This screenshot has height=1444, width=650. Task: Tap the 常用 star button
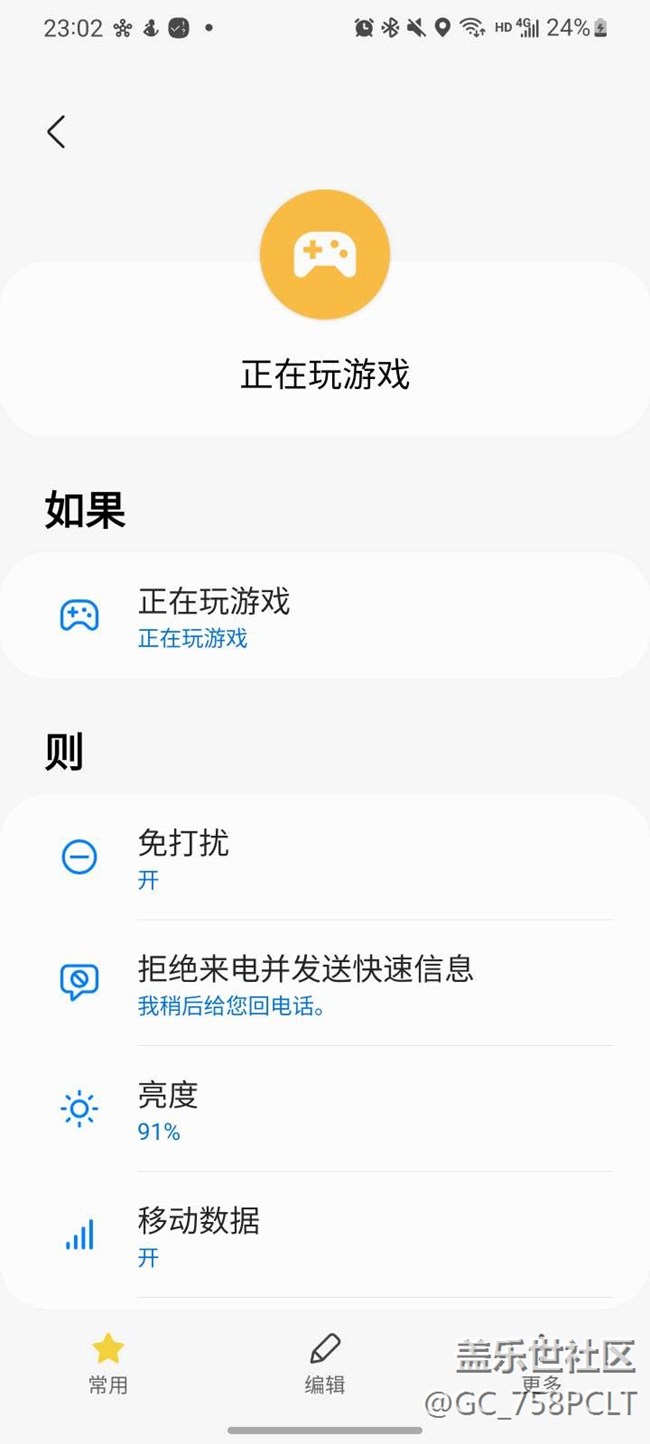coord(108,1364)
